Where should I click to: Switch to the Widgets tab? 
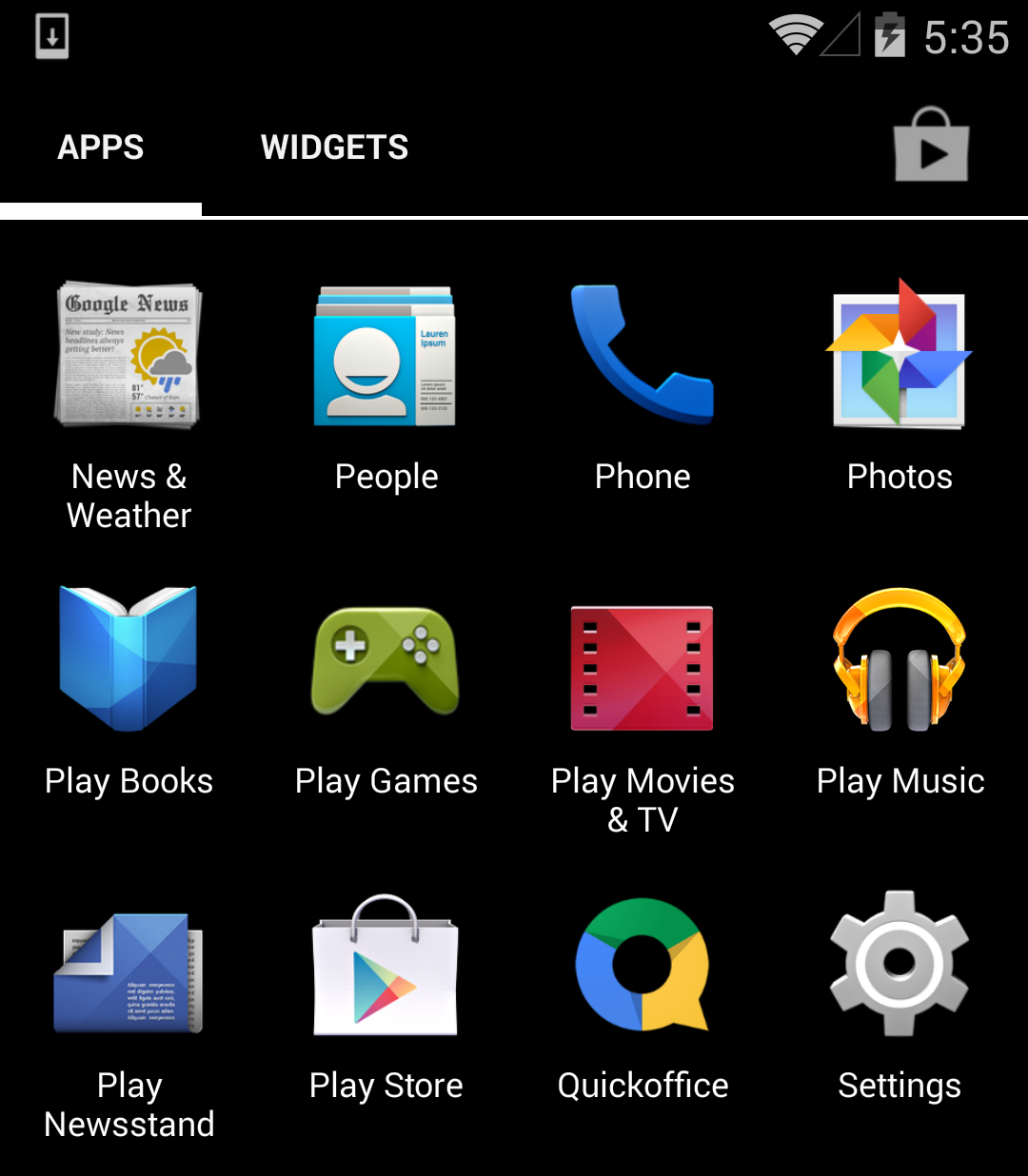click(x=334, y=147)
